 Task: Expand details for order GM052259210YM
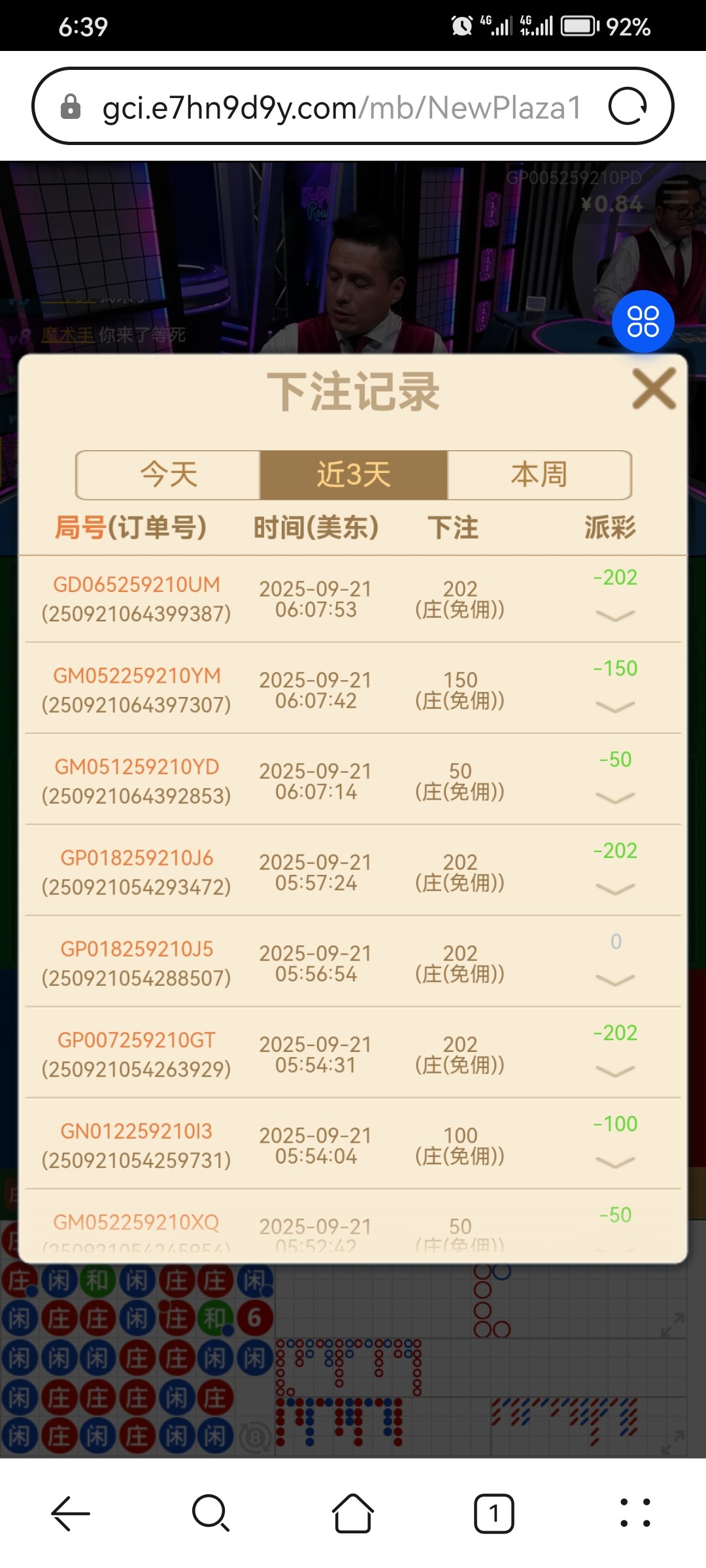(x=615, y=706)
